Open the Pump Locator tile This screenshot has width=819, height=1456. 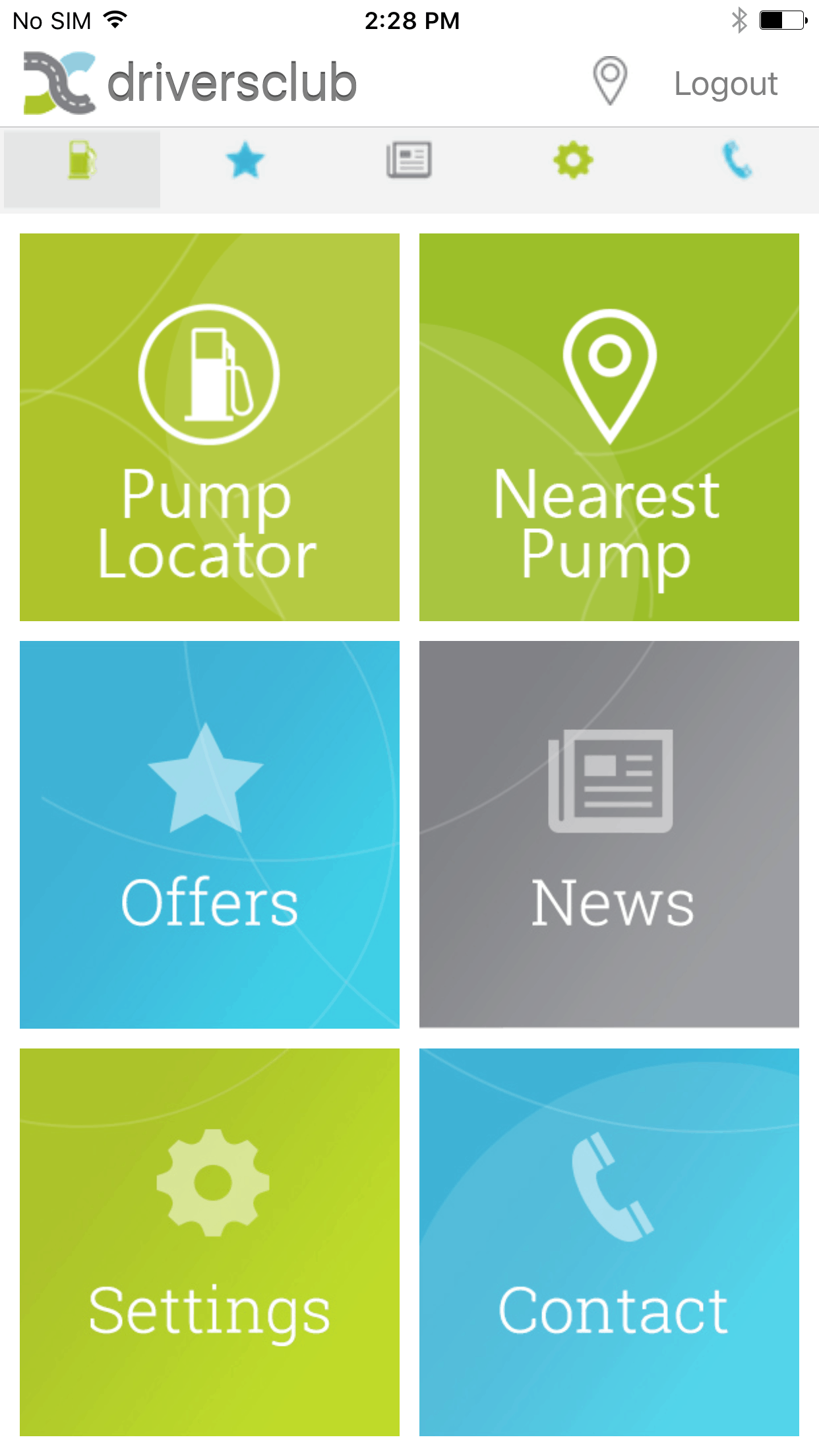(x=210, y=427)
